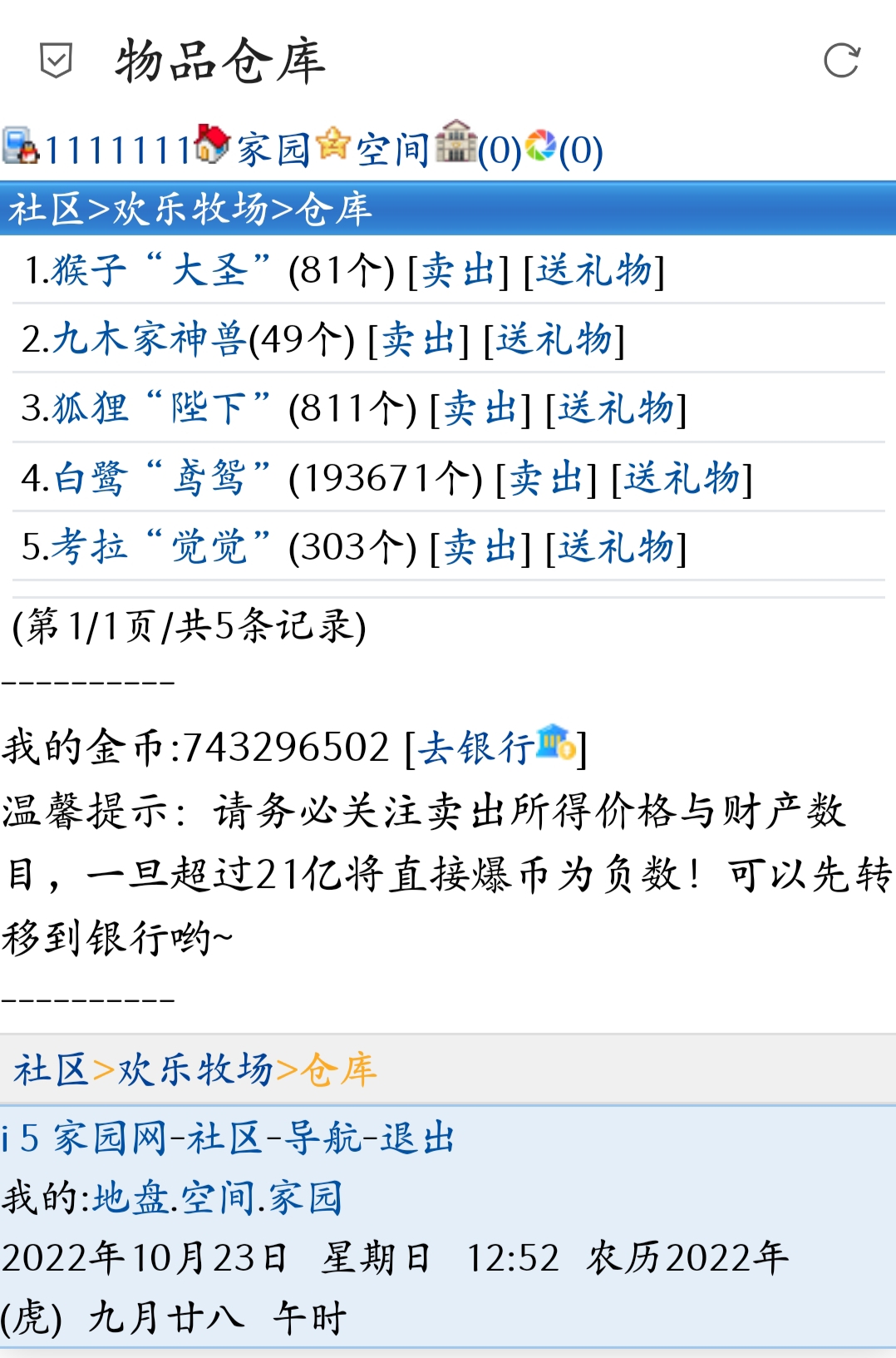
Task: Open the 家园 link in the top bar
Action: (x=273, y=151)
